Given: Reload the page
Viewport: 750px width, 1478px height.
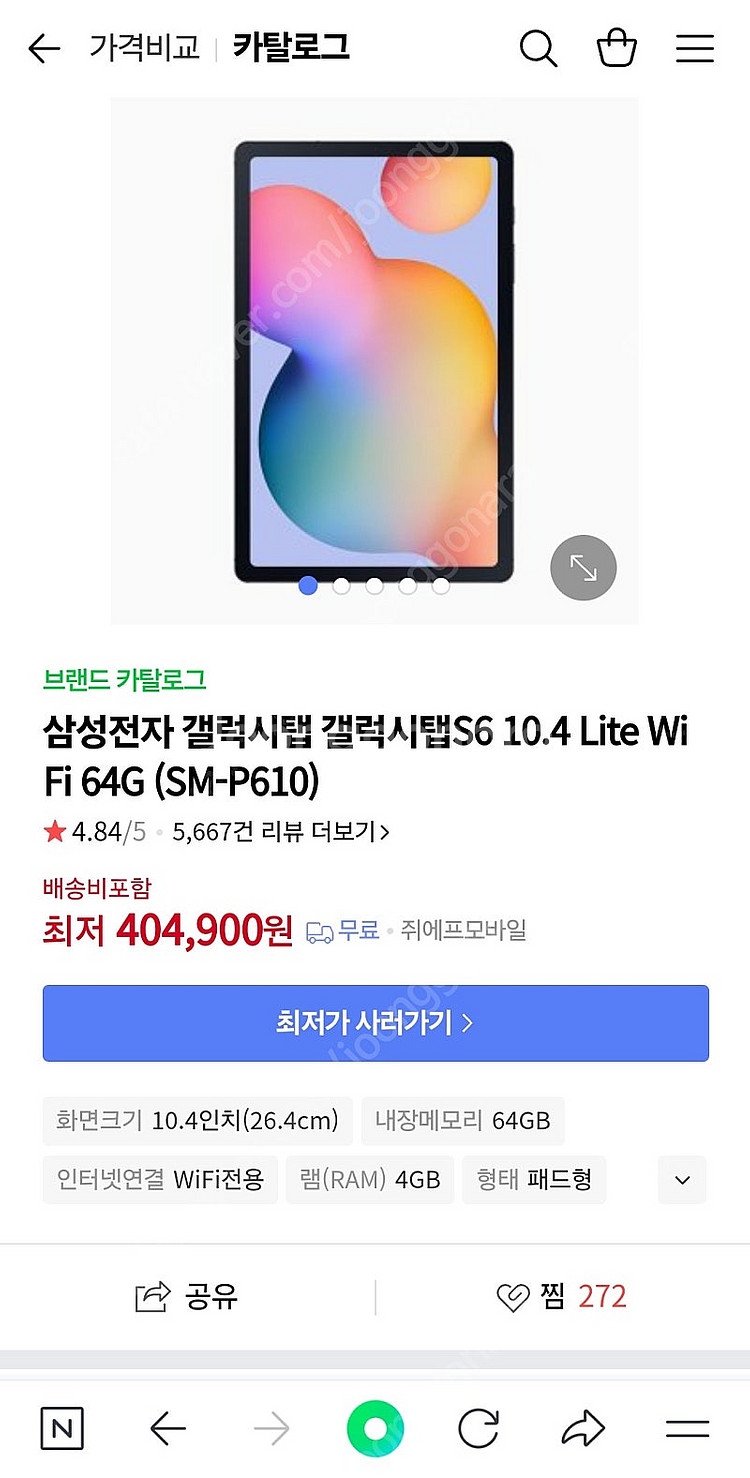Looking at the screenshot, I should click(479, 1429).
